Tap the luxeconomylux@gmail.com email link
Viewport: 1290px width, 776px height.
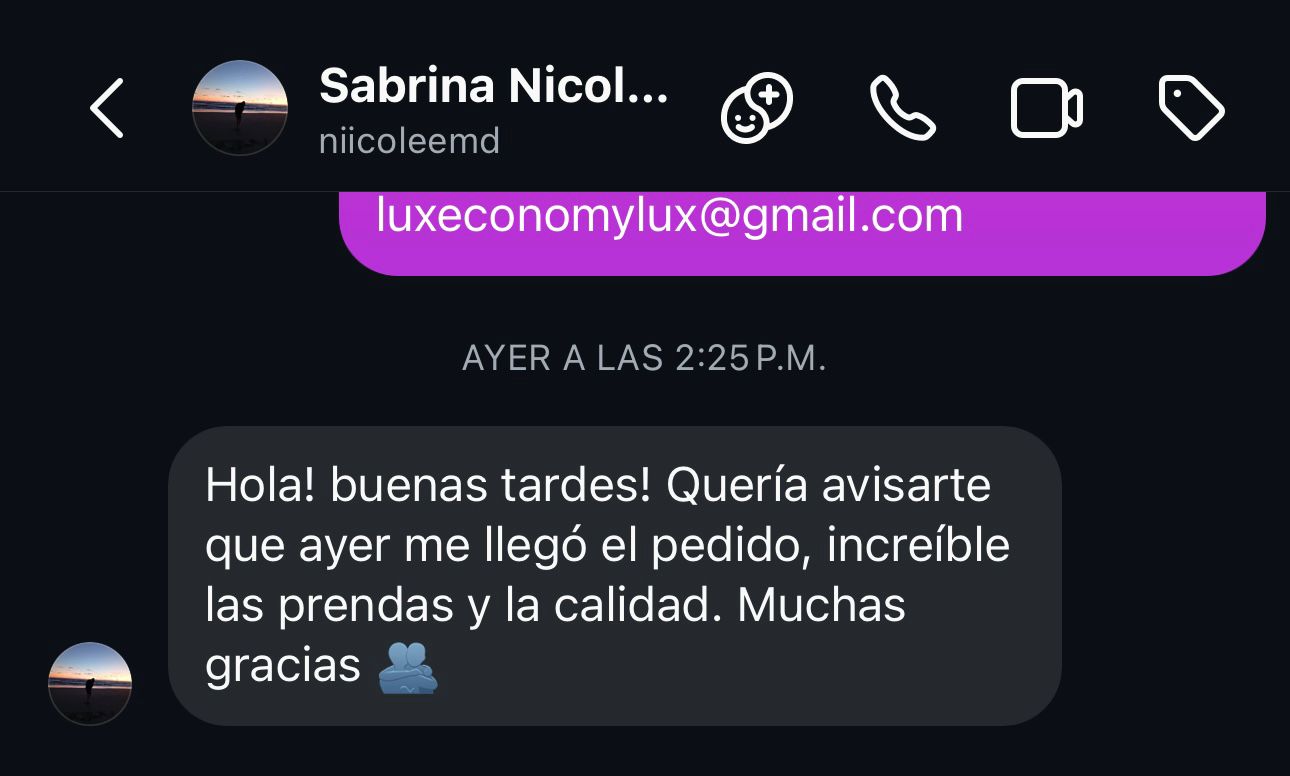[x=669, y=216]
